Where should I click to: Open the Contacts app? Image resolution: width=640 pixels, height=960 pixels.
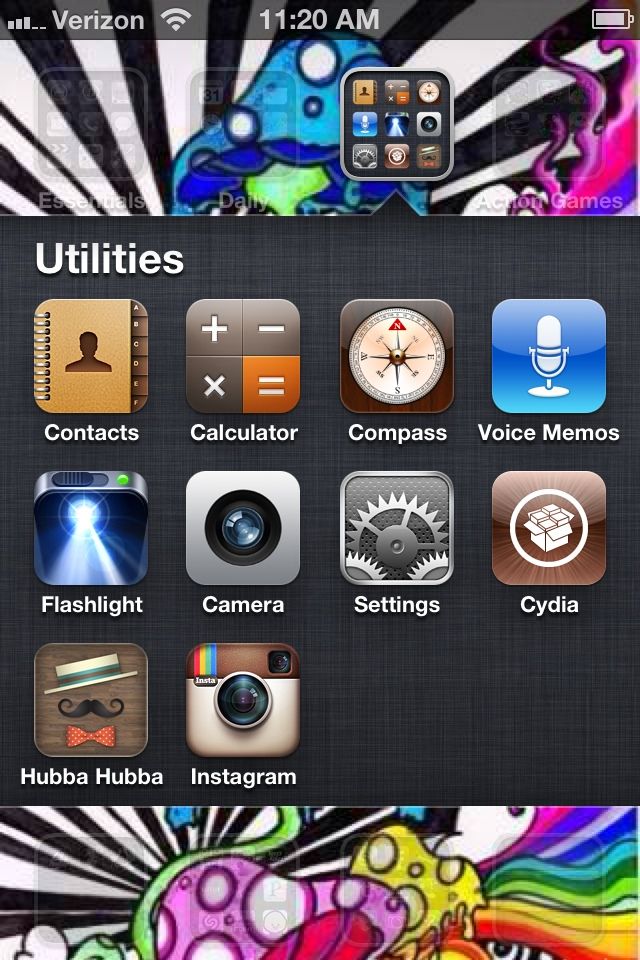(x=91, y=357)
